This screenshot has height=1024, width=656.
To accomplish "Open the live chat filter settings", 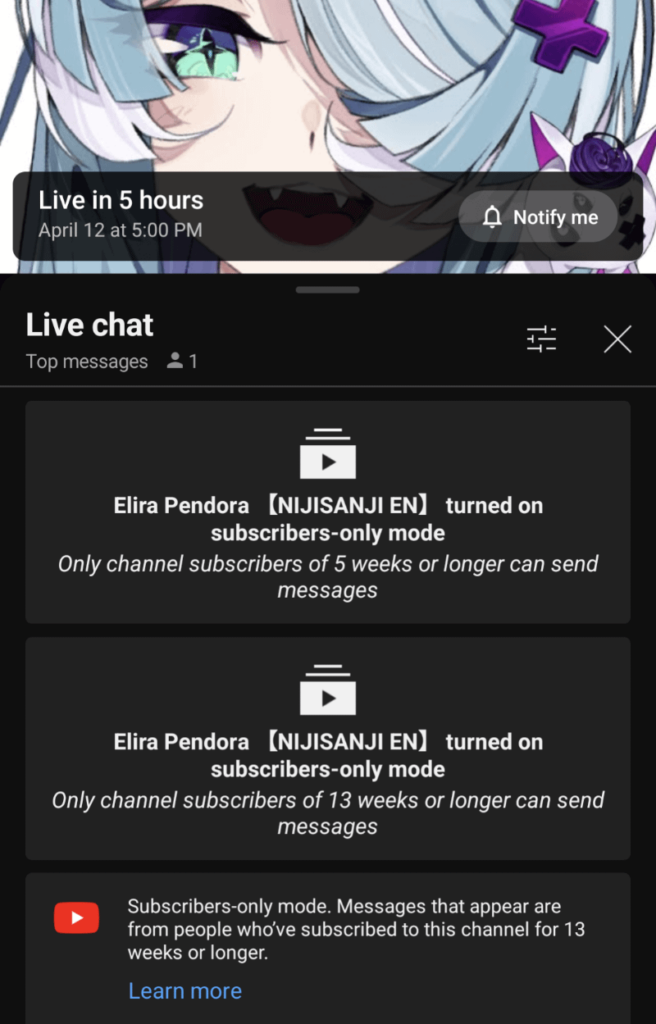I will click(541, 340).
